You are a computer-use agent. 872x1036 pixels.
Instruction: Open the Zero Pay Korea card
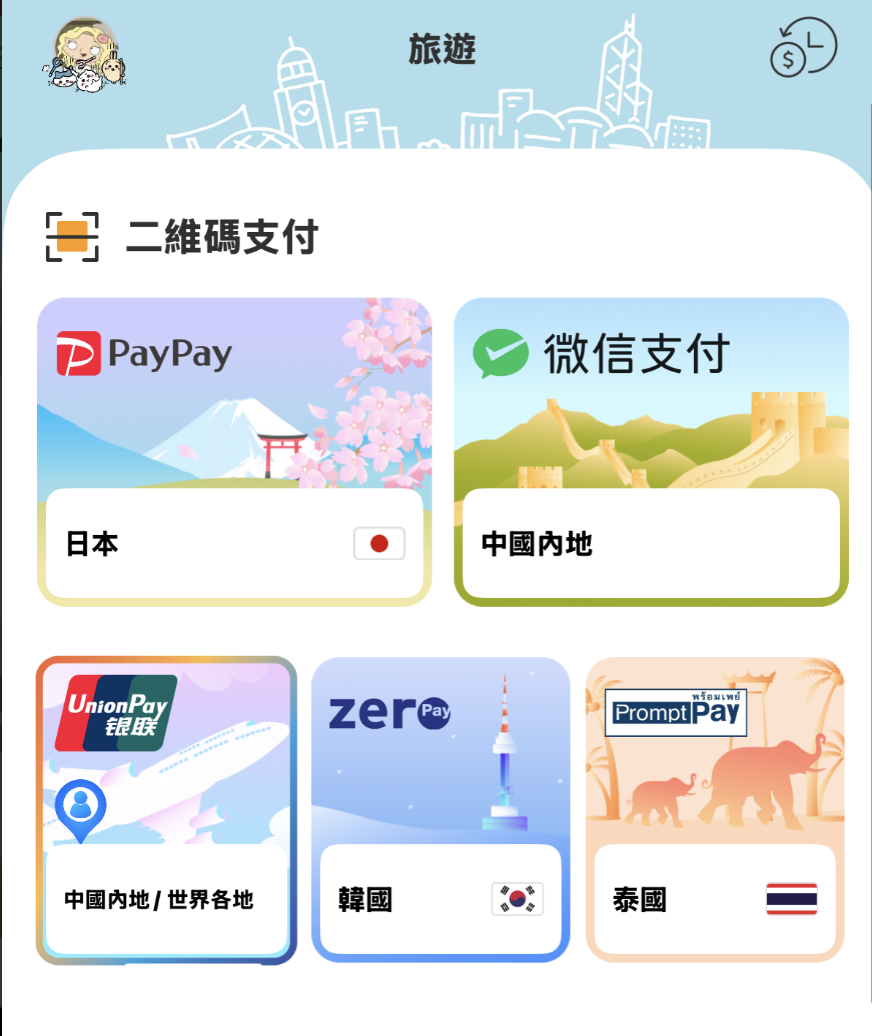tap(440, 810)
